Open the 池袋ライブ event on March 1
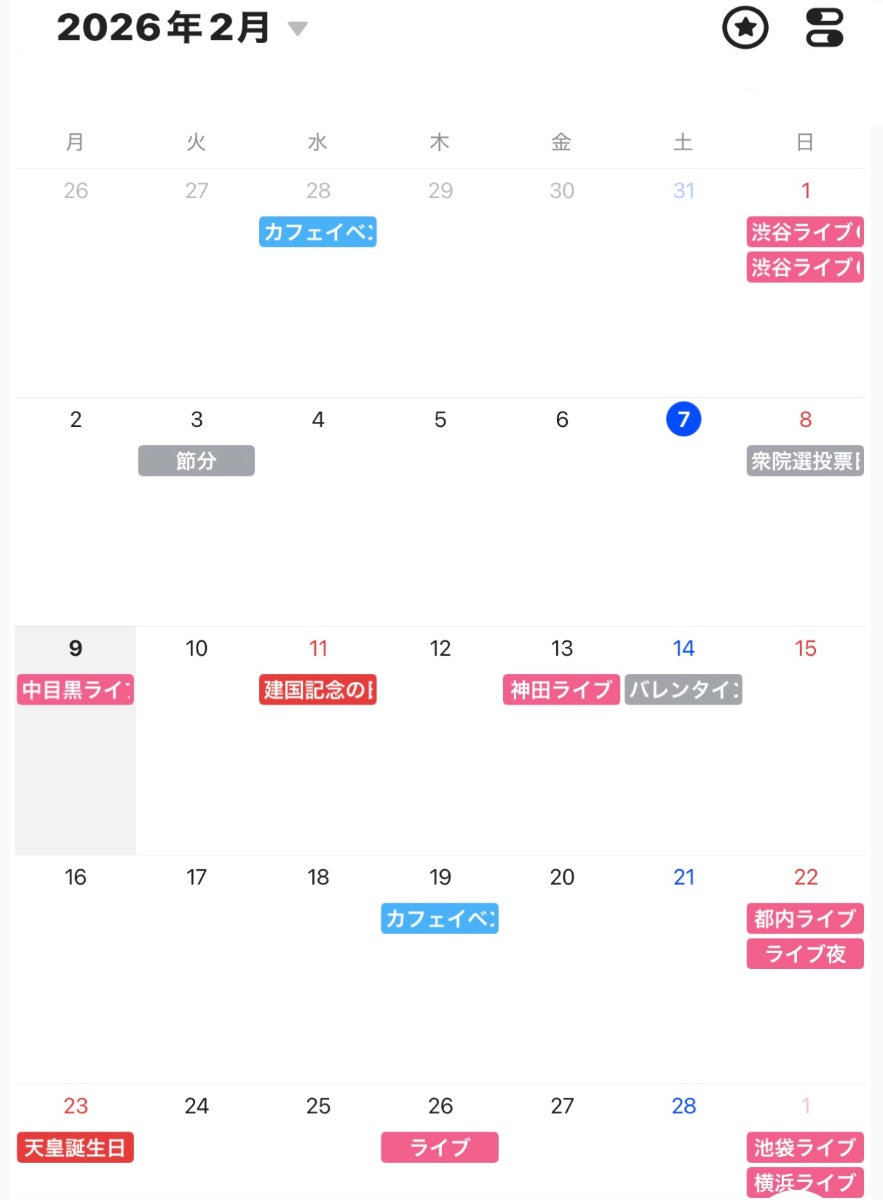 point(805,1147)
